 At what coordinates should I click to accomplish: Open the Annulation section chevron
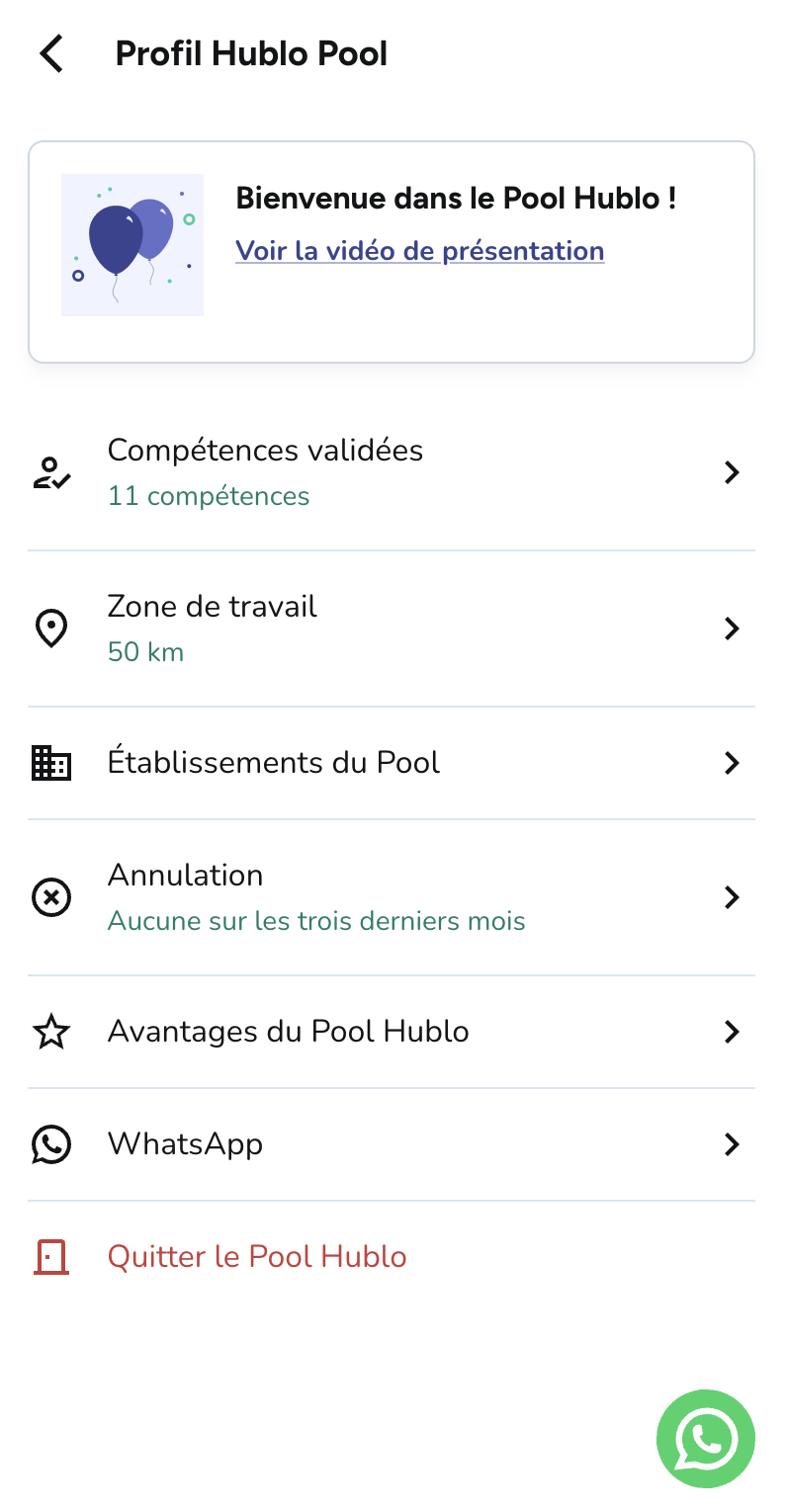pos(732,897)
